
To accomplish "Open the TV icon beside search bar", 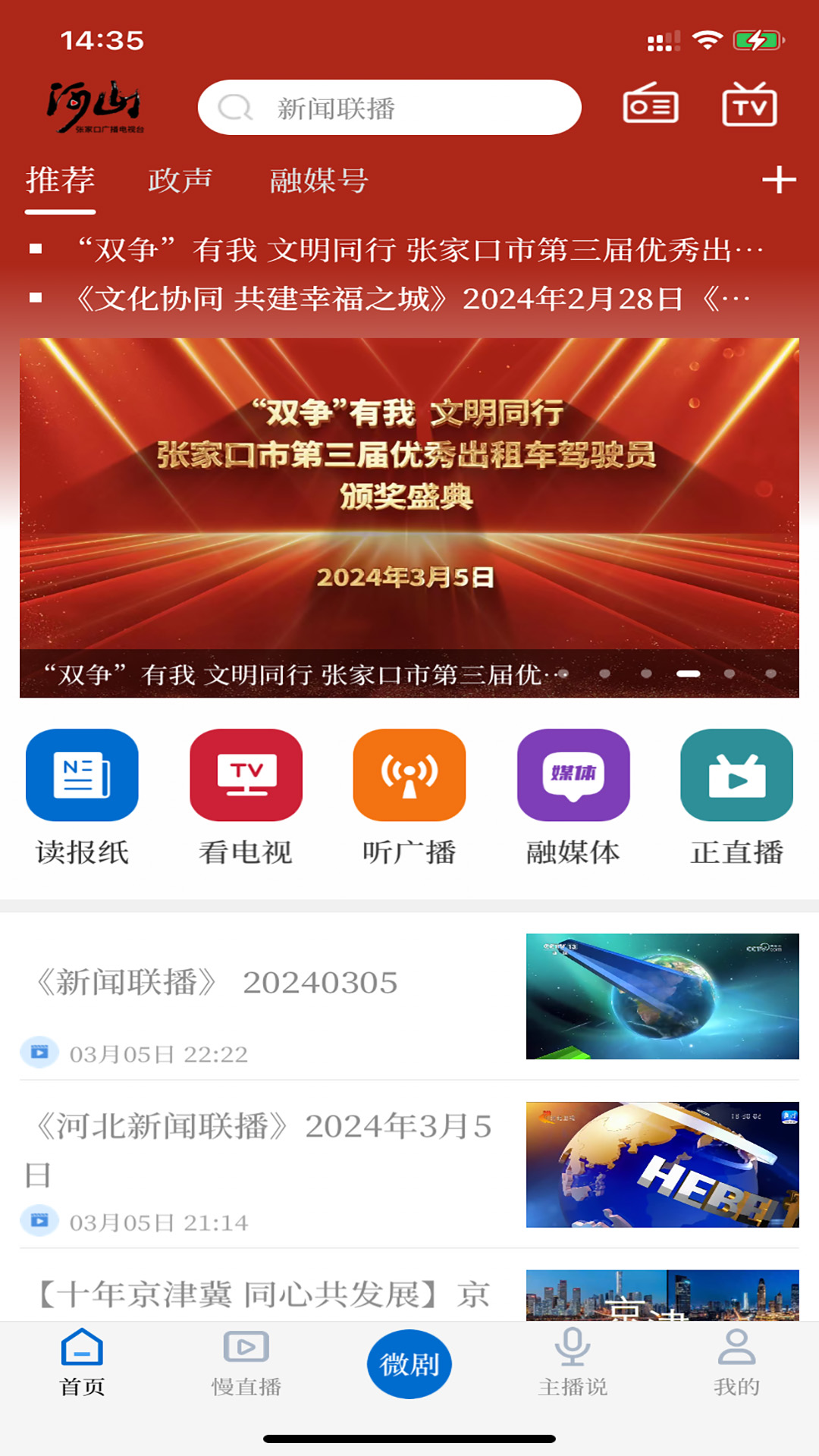I will click(749, 106).
